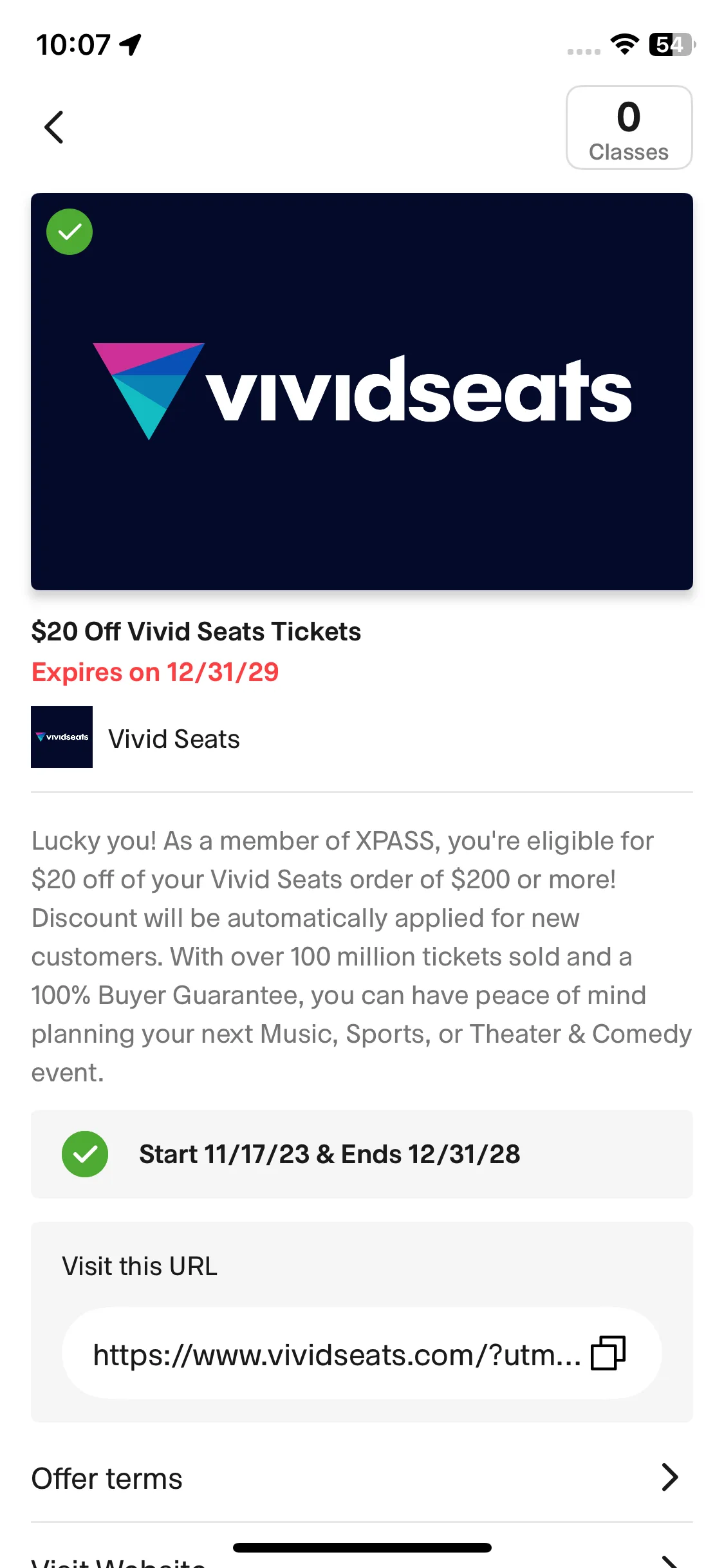Go back using the back arrow
The width and height of the screenshot is (724, 1568).
click(x=54, y=127)
